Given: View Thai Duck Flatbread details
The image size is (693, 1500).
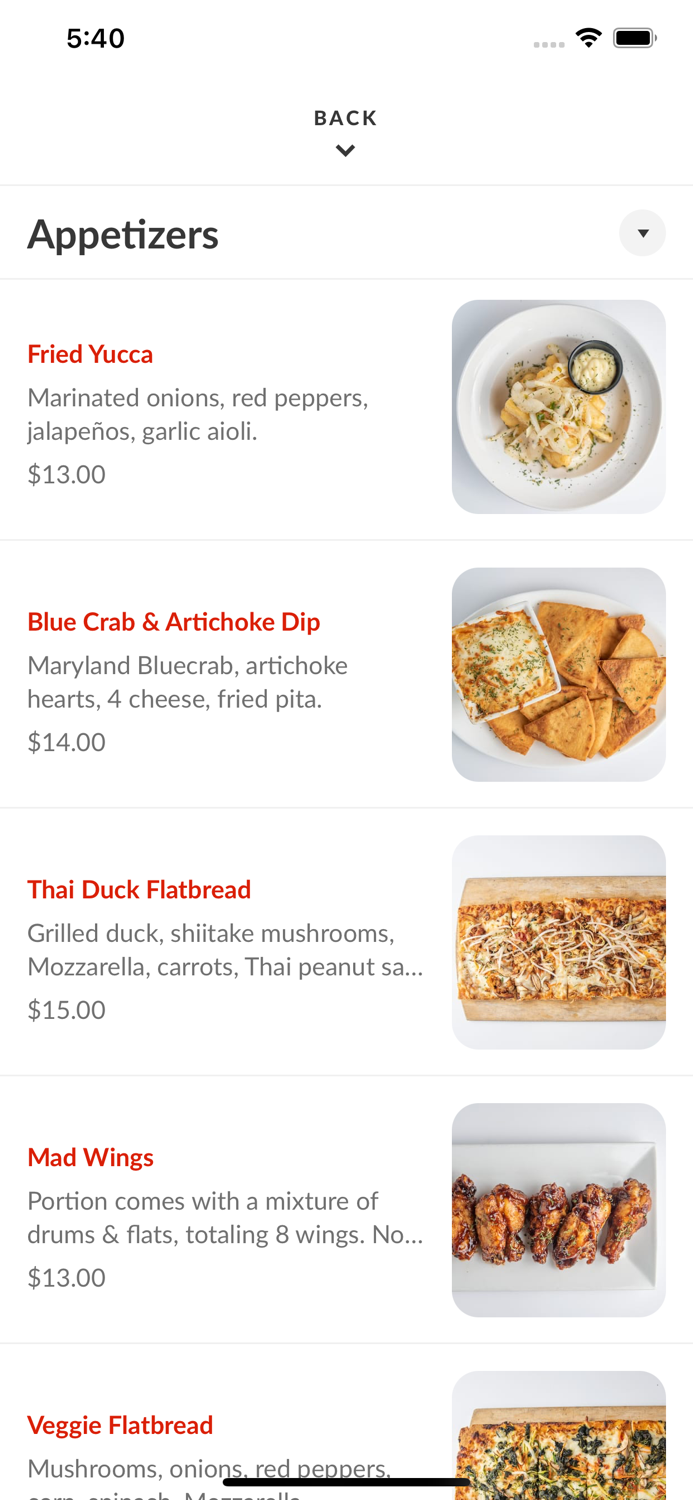Looking at the screenshot, I should [x=139, y=890].
